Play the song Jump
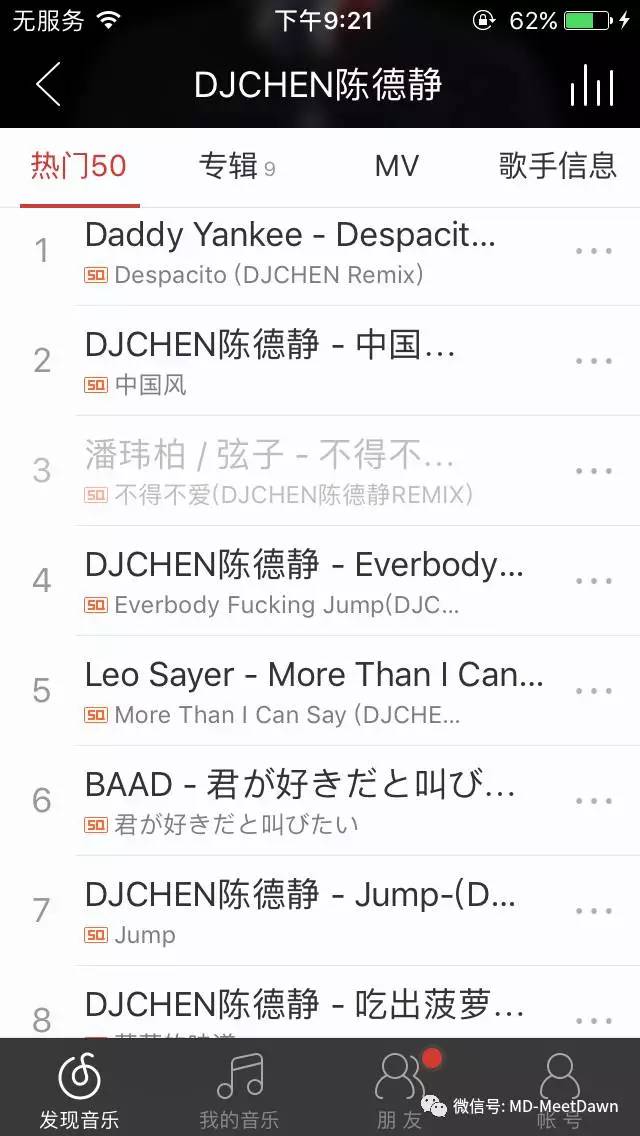The image size is (640, 1136). 320,911
